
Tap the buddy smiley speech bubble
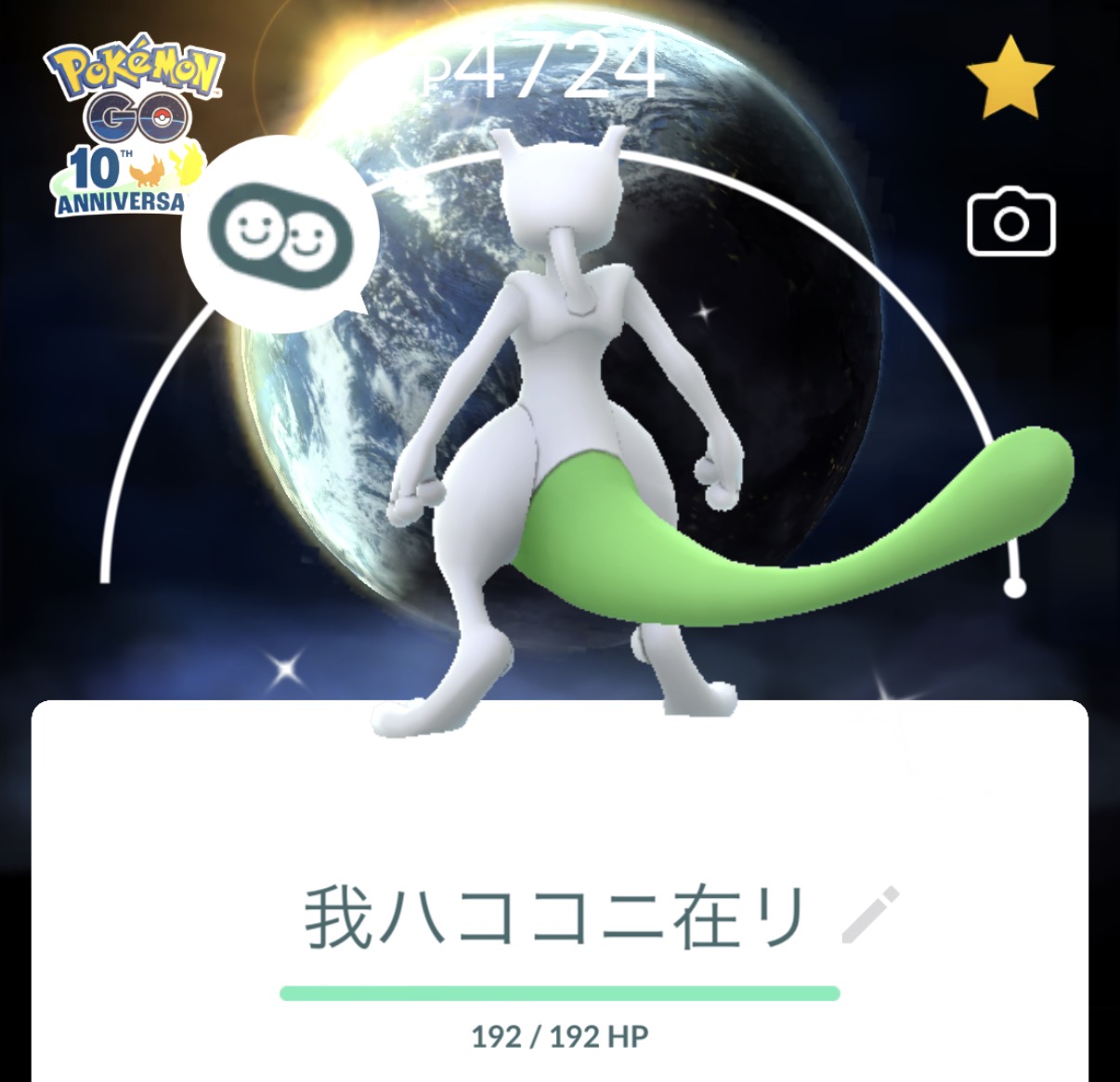[280, 235]
